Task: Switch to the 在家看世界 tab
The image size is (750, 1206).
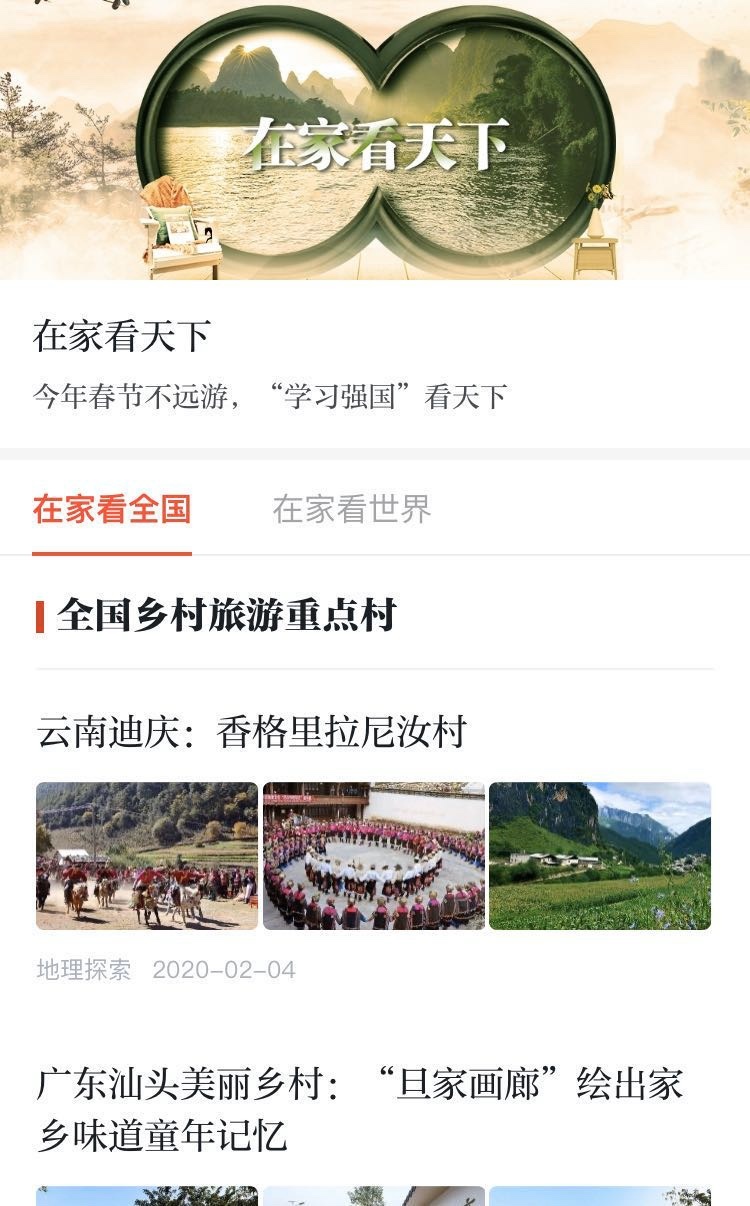Action: [351, 510]
